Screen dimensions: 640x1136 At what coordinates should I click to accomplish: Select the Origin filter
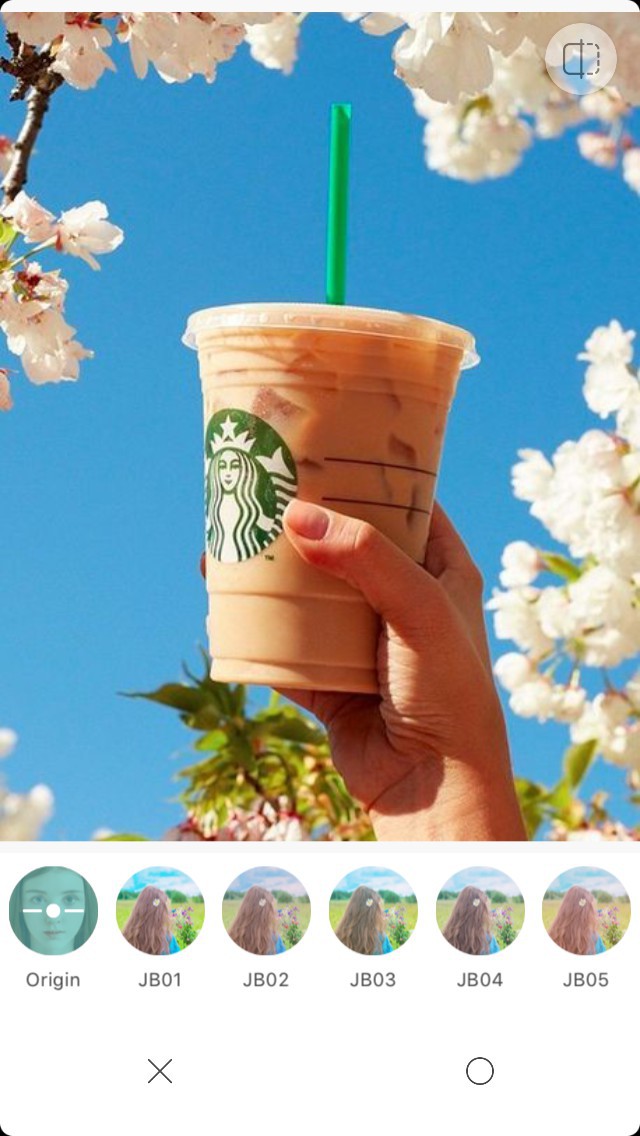53,911
